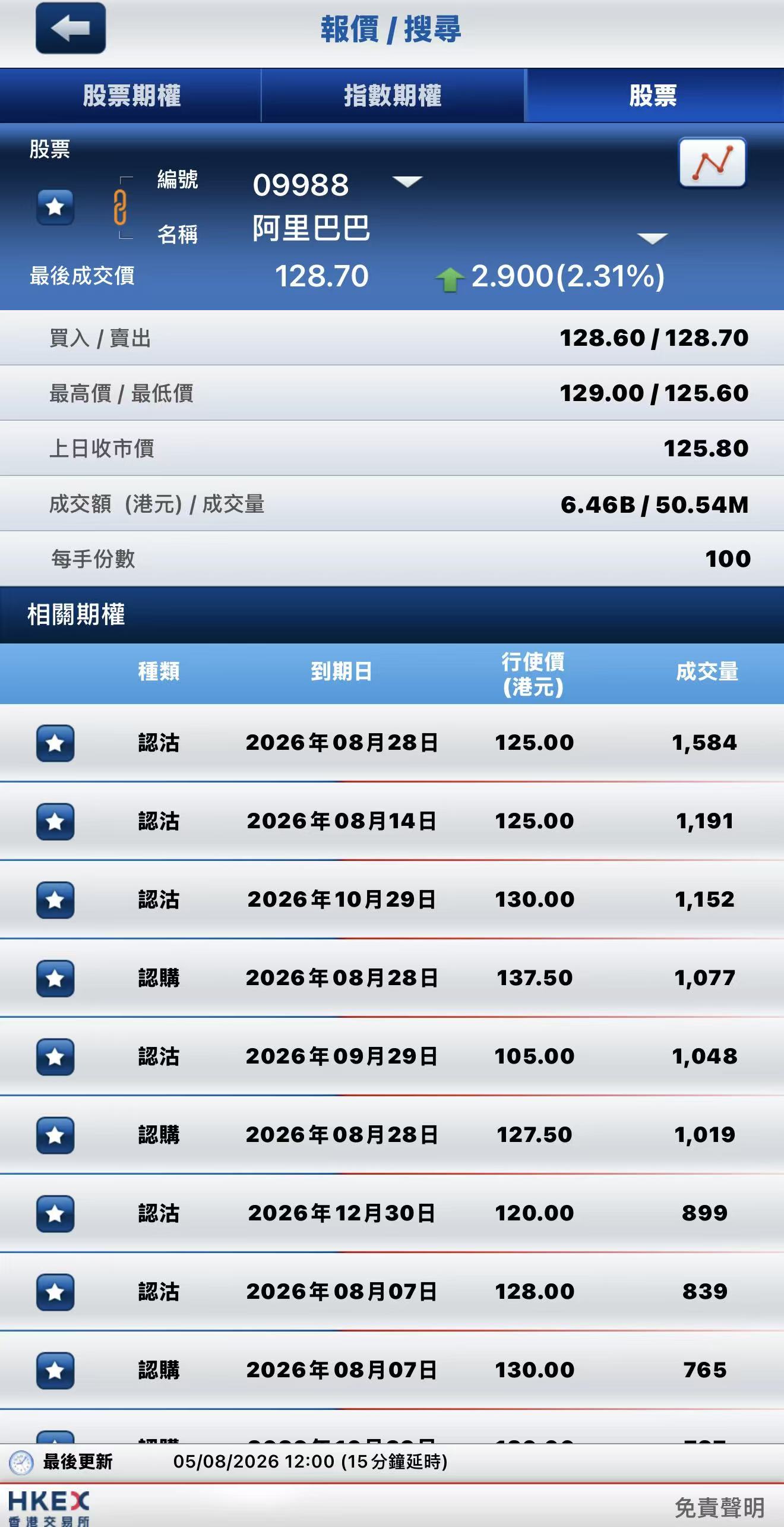Image resolution: width=784 pixels, height=1527 pixels.
Task: Star the 認沽 2026年08月07日 128.00 option
Action: pyautogui.click(x=55, y=1292)
